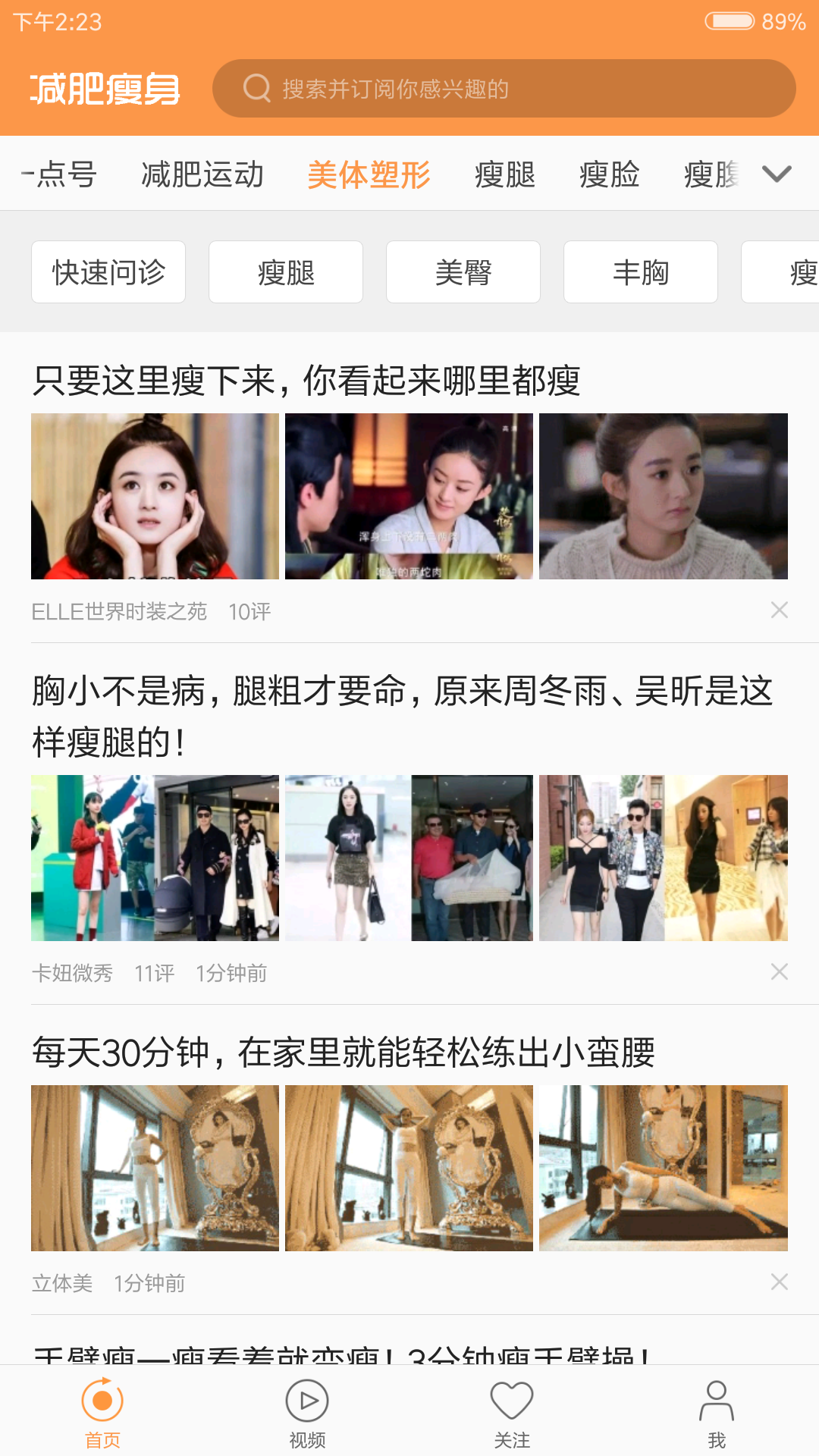Choose the 瘦腿 chip
The width and height of the screenshot is (819, 1456).
pos(286,272)
